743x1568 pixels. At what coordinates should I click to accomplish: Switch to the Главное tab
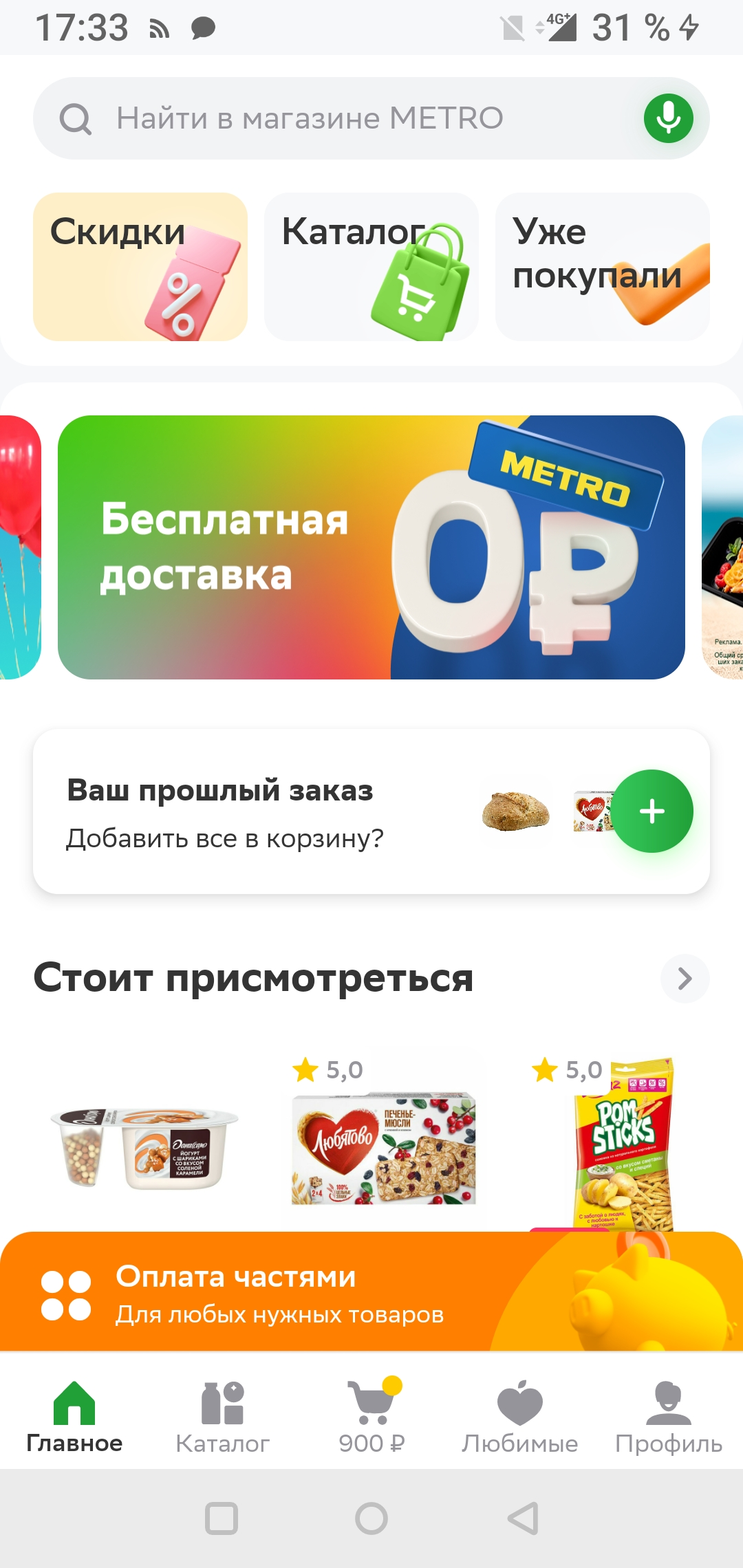tap(74, 1417)
